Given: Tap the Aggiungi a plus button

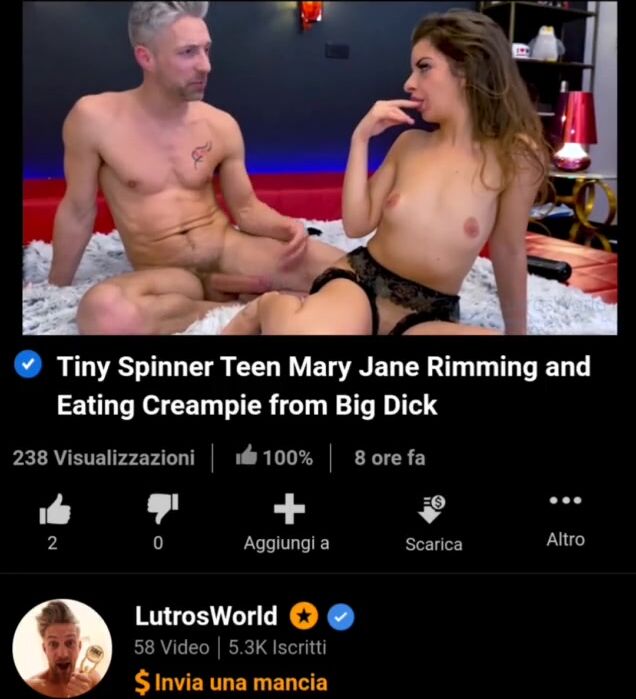Looking at the screenshot, I should [x=288, y=511].
